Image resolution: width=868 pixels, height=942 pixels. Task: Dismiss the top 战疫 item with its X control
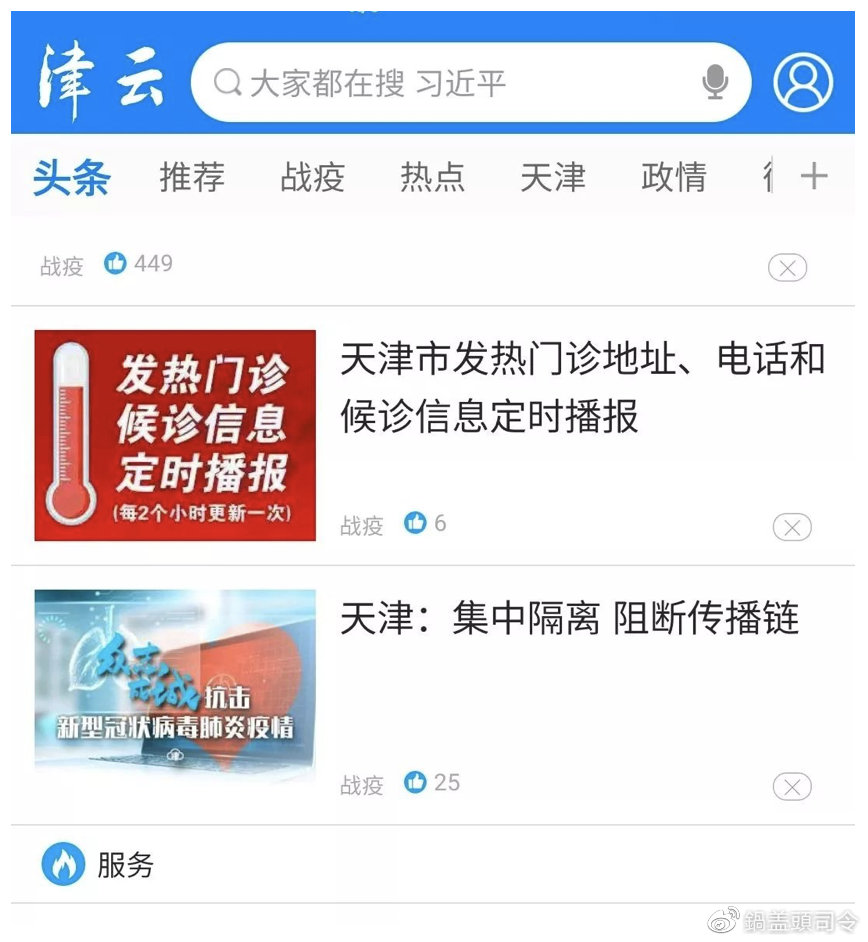click(x=786, y=267)
